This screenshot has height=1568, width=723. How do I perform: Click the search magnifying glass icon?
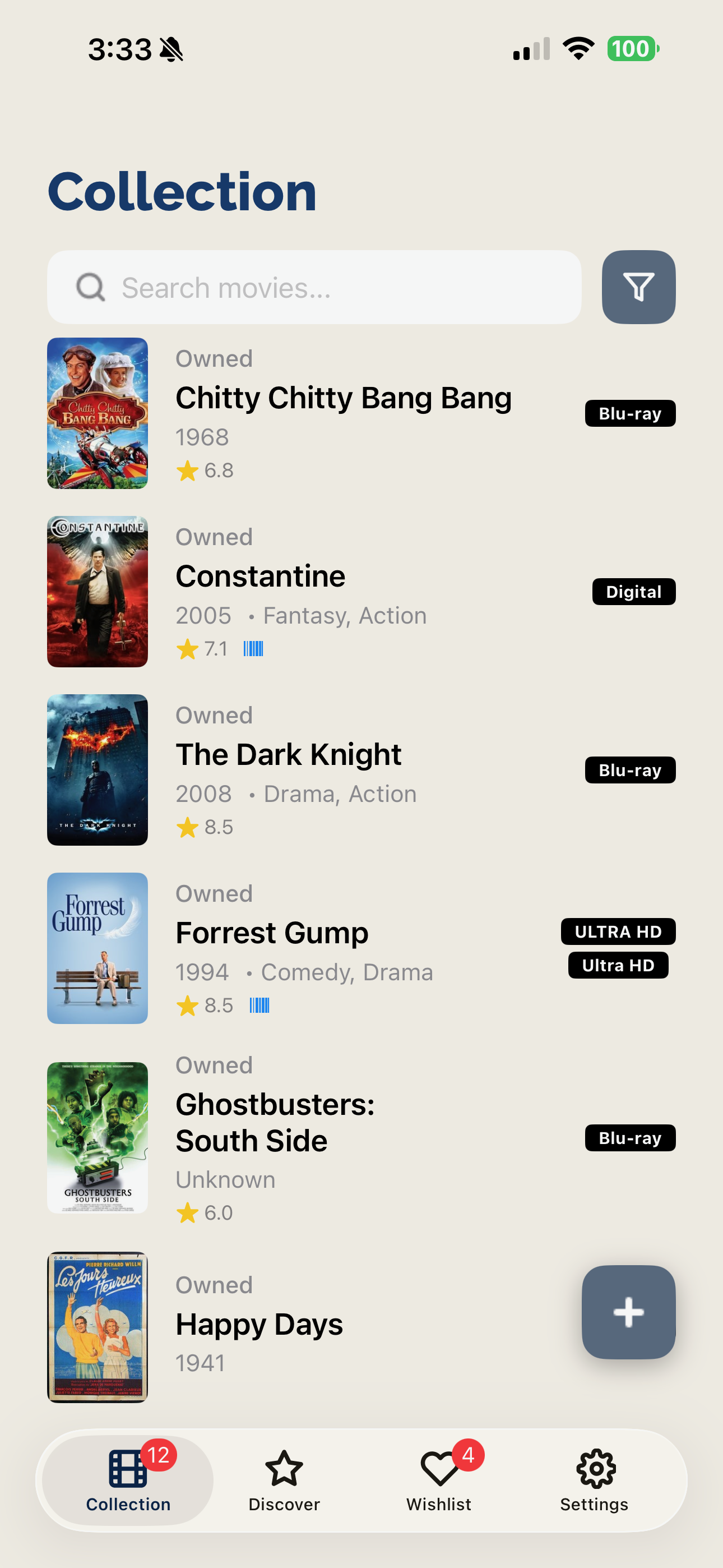click(x=89, y=287)
